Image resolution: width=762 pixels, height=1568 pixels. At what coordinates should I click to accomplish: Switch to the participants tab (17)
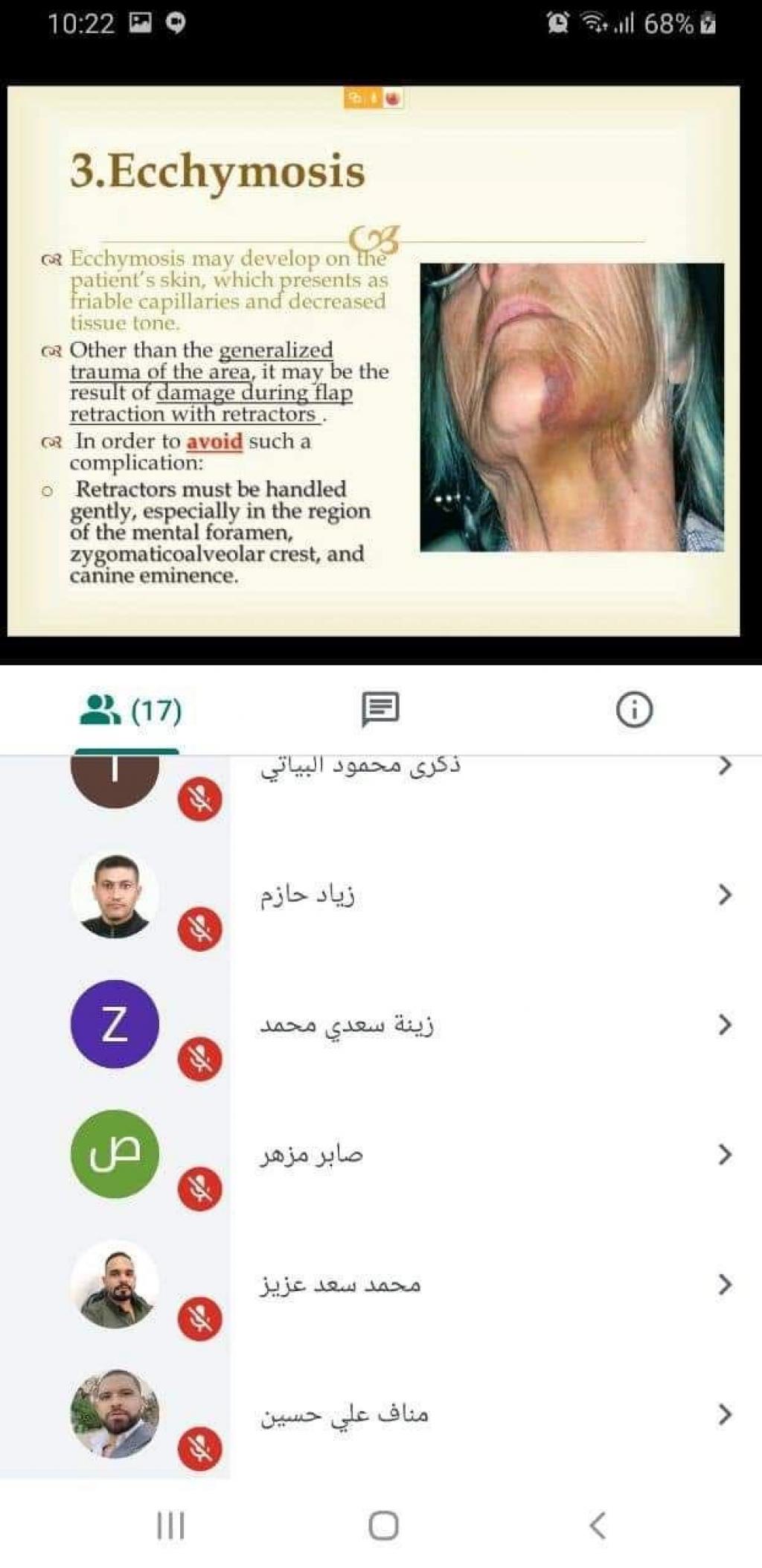click(x=130, y=710)
